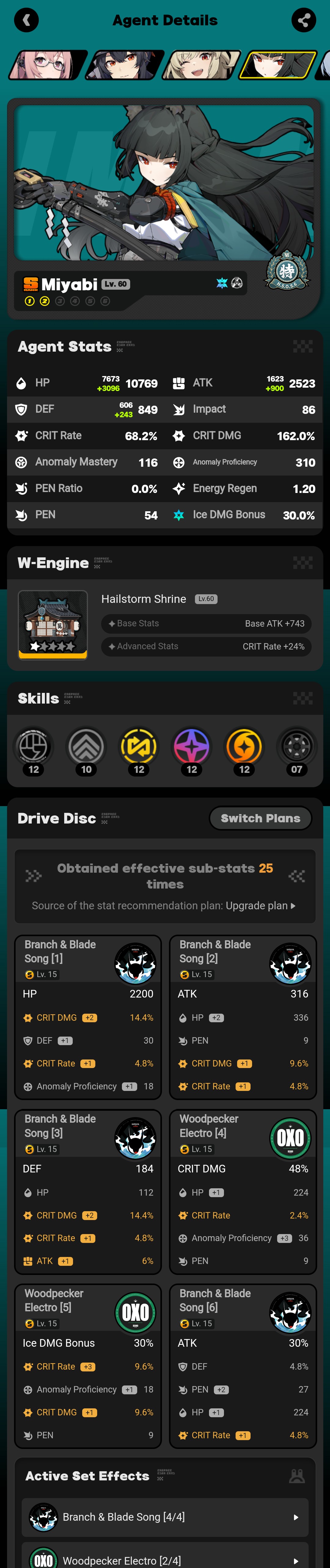Go back from Agent Details
The image size is (330, 1568).
(x=26, y=20)
